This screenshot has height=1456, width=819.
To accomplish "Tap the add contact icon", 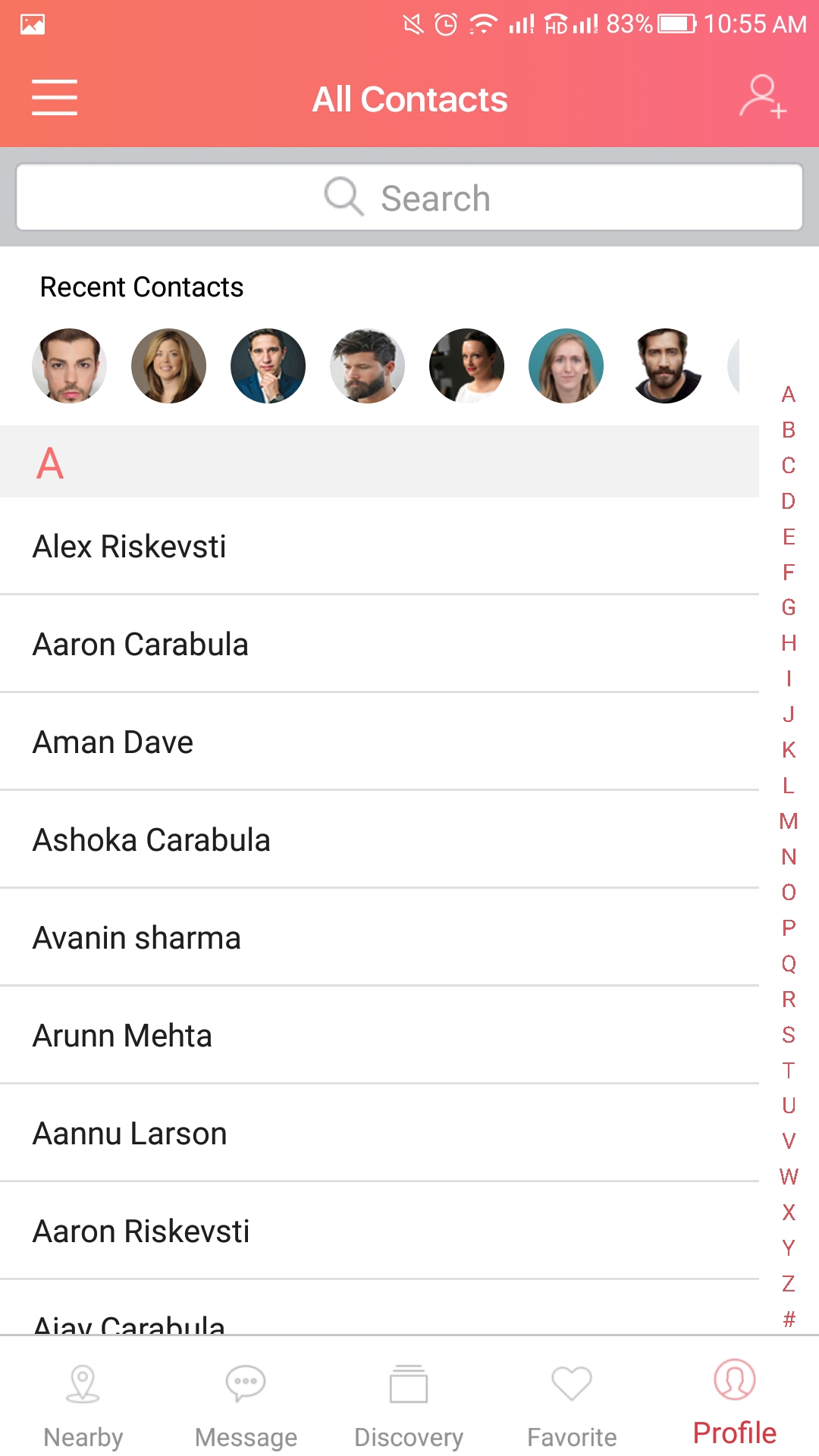I will coord(762,96).
